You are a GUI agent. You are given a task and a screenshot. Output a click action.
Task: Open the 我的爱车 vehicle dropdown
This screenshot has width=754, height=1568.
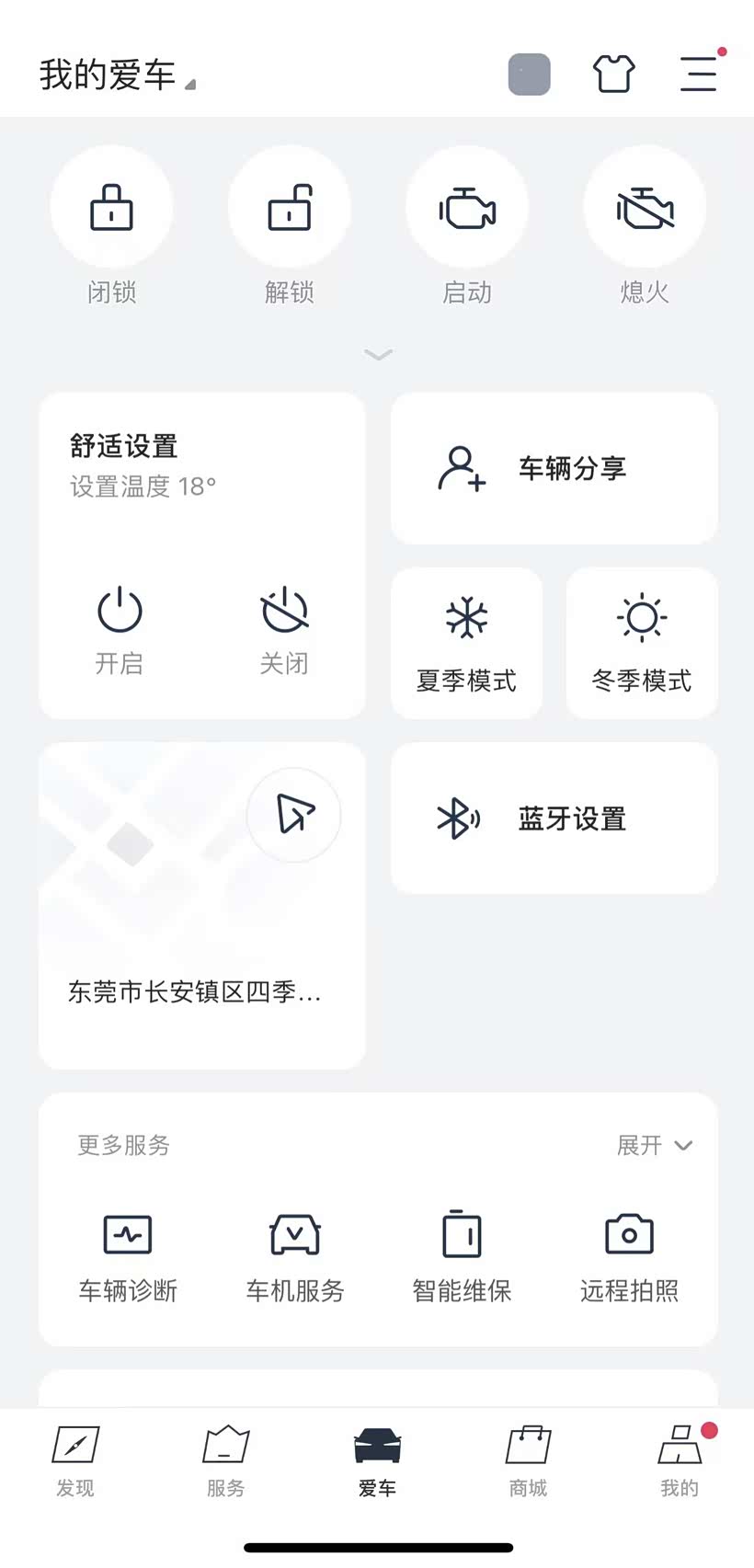118,75
